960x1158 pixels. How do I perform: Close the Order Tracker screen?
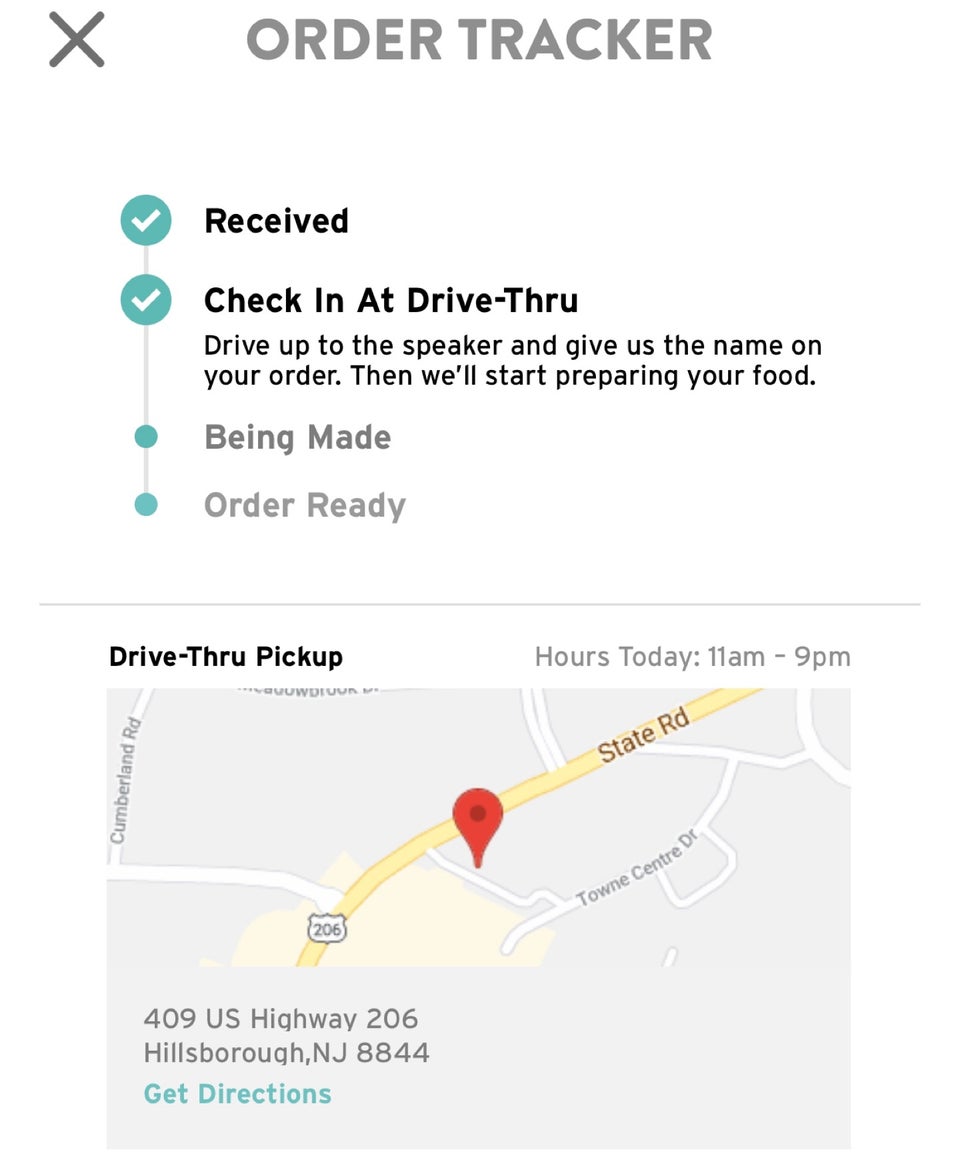pyautogui.click(x=77, y=41)
